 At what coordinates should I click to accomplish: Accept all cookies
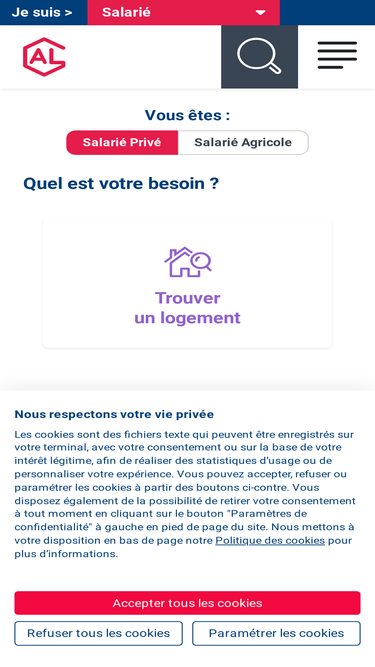coord(188,603)
